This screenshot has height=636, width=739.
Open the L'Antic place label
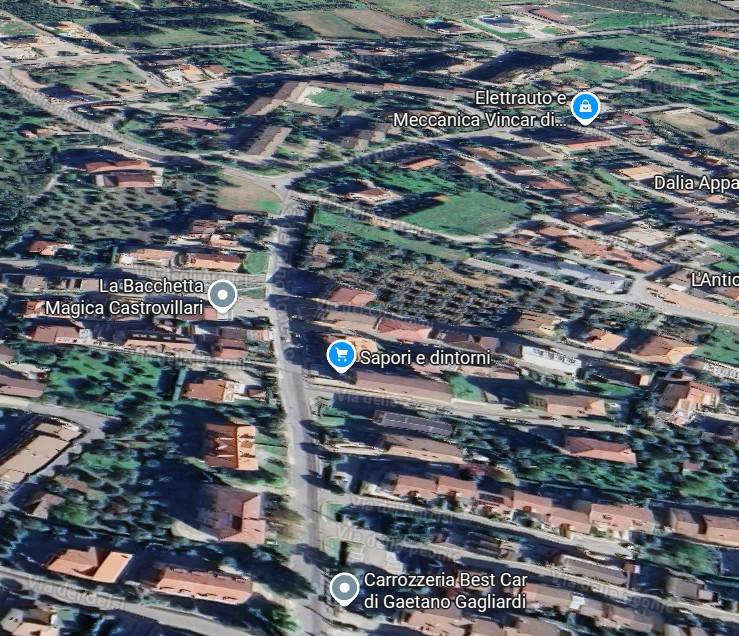[714, 278]
